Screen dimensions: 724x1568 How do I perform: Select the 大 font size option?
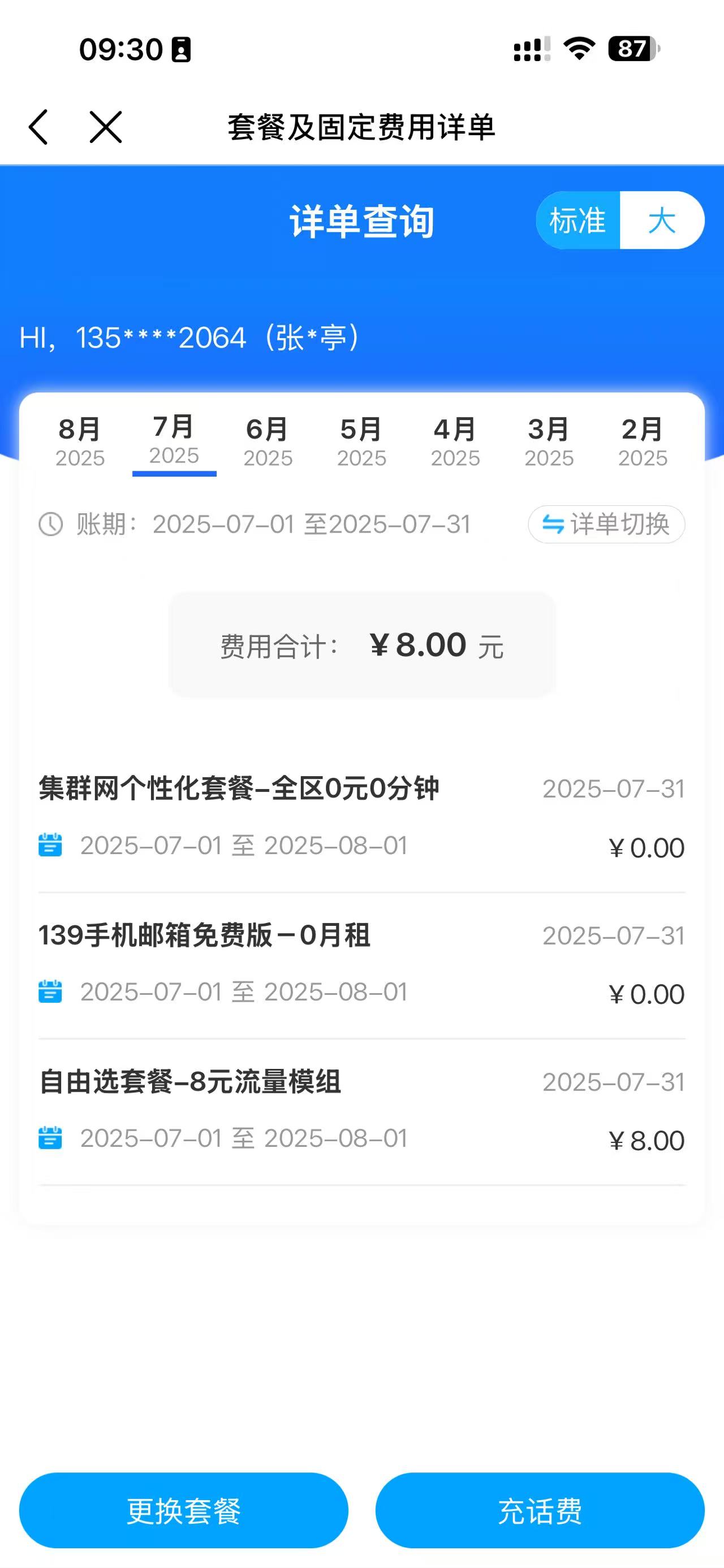662,220
